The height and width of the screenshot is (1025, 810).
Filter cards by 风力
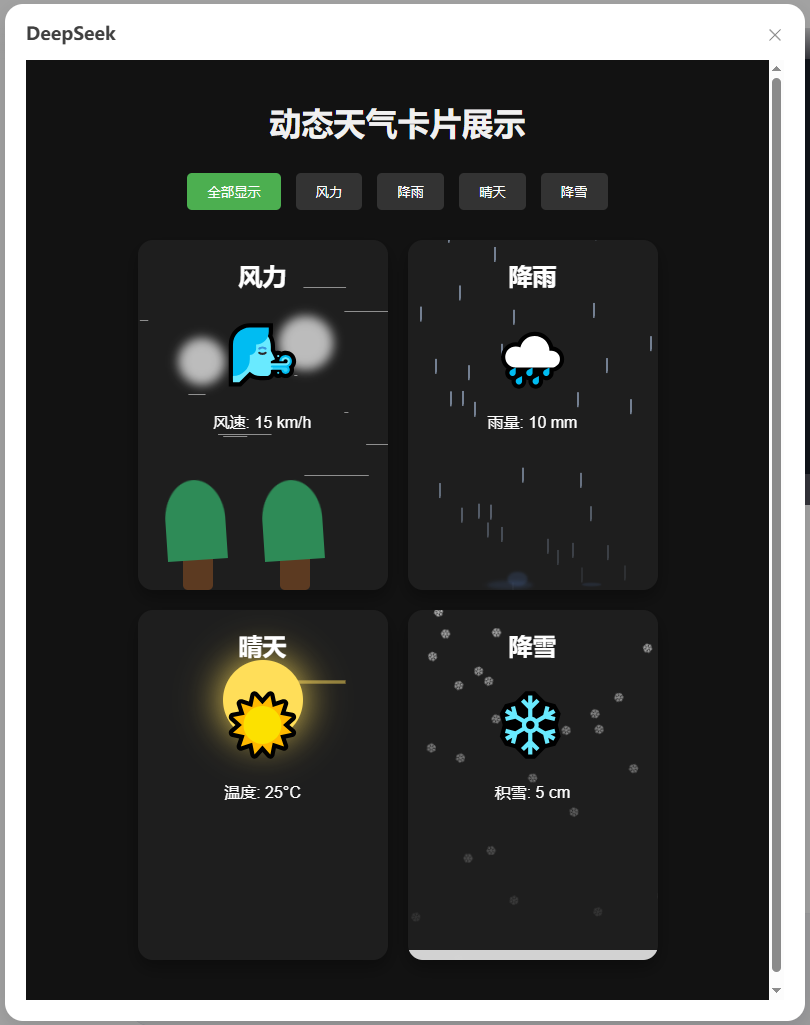tap(329, 192)
